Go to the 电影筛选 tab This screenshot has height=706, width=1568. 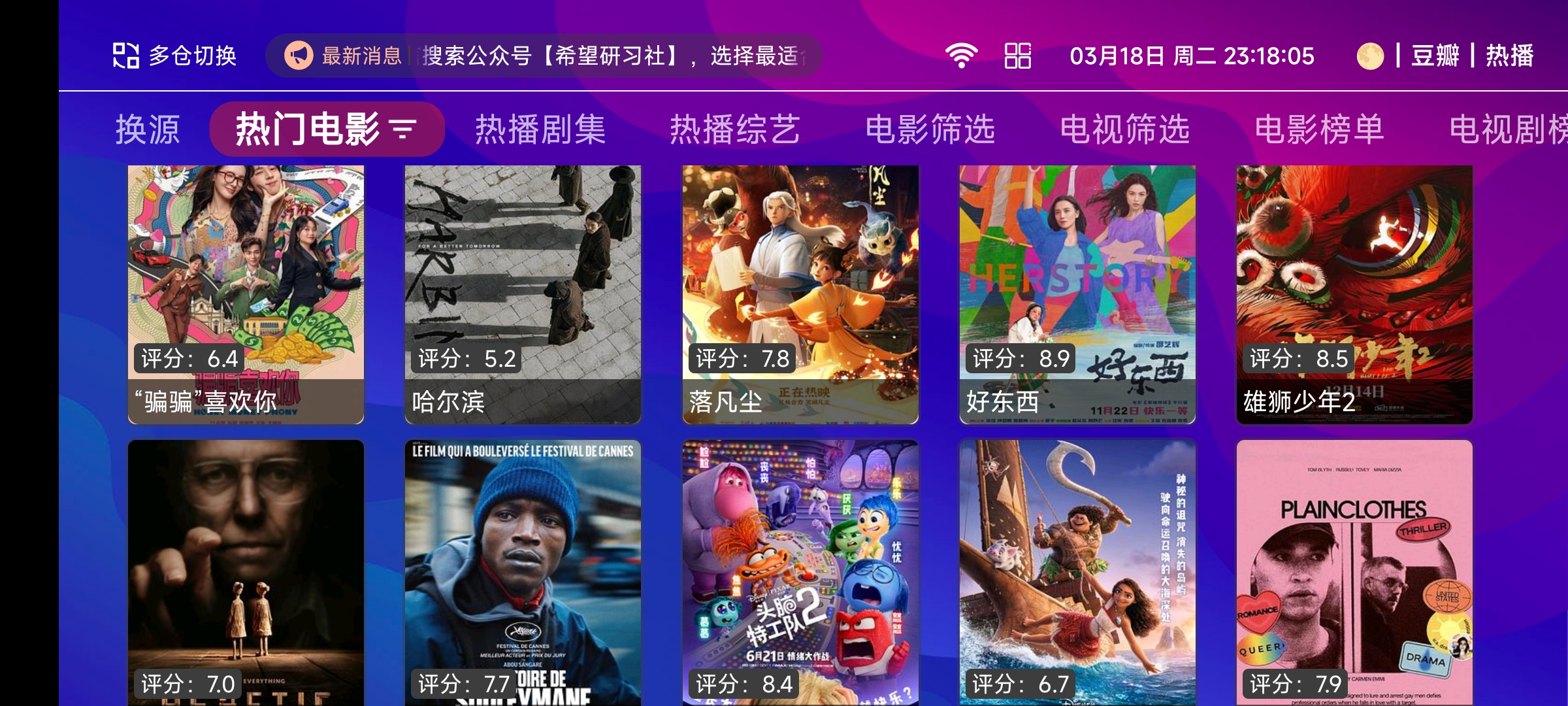(930, 129)
